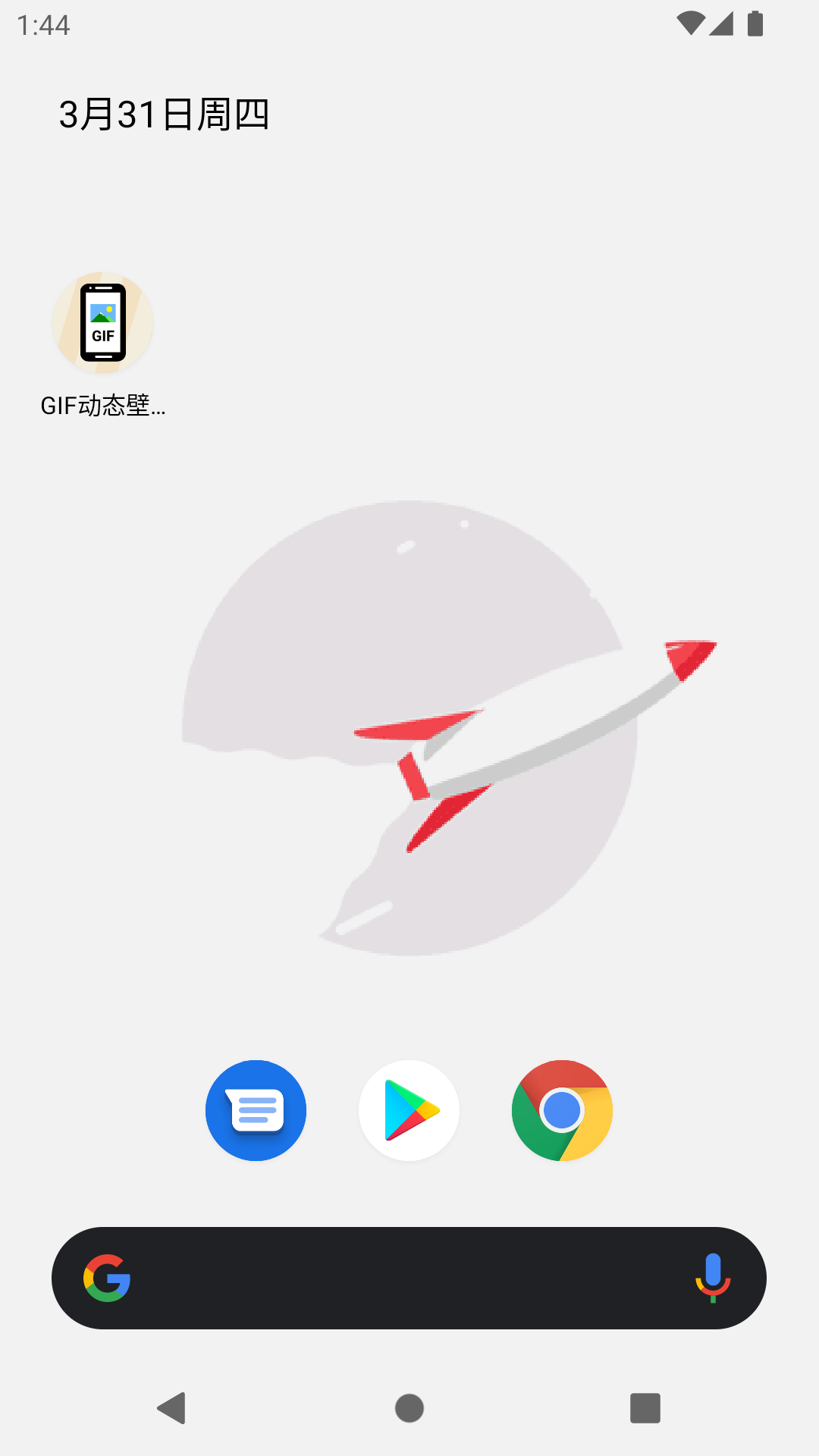Screen dimensions: 819x1456
Task: Launch the Google Play Store
Action: (409, 1110)
